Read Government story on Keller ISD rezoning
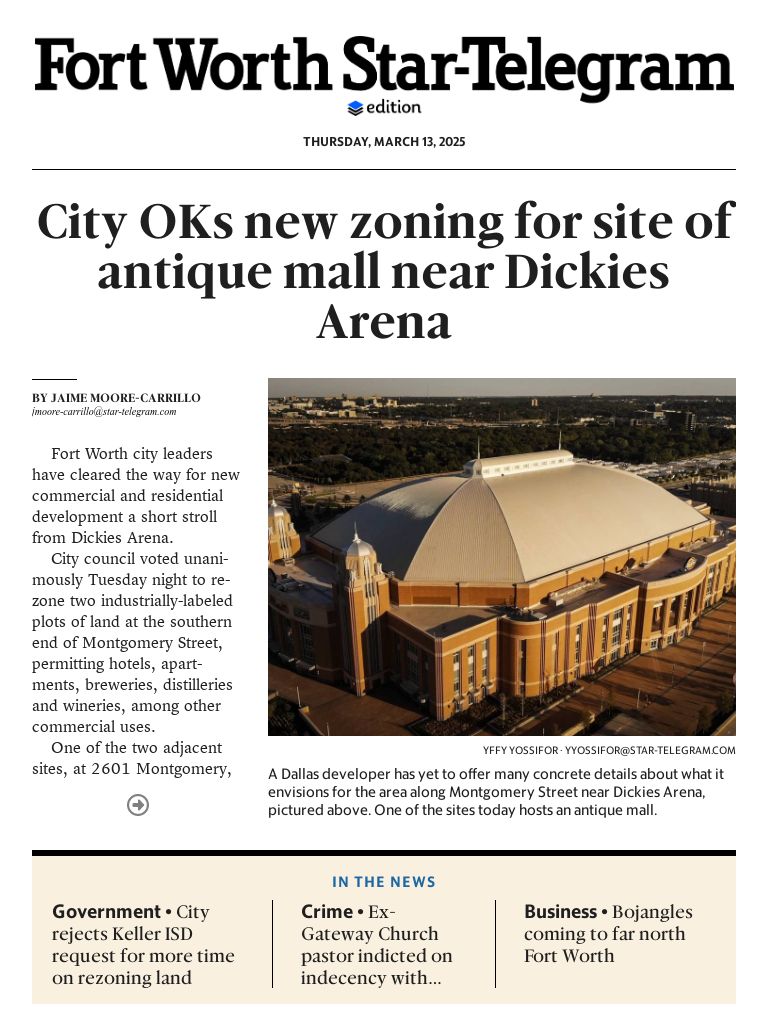The height and width of the screenshot is (1024, 768). pos(143,945)
